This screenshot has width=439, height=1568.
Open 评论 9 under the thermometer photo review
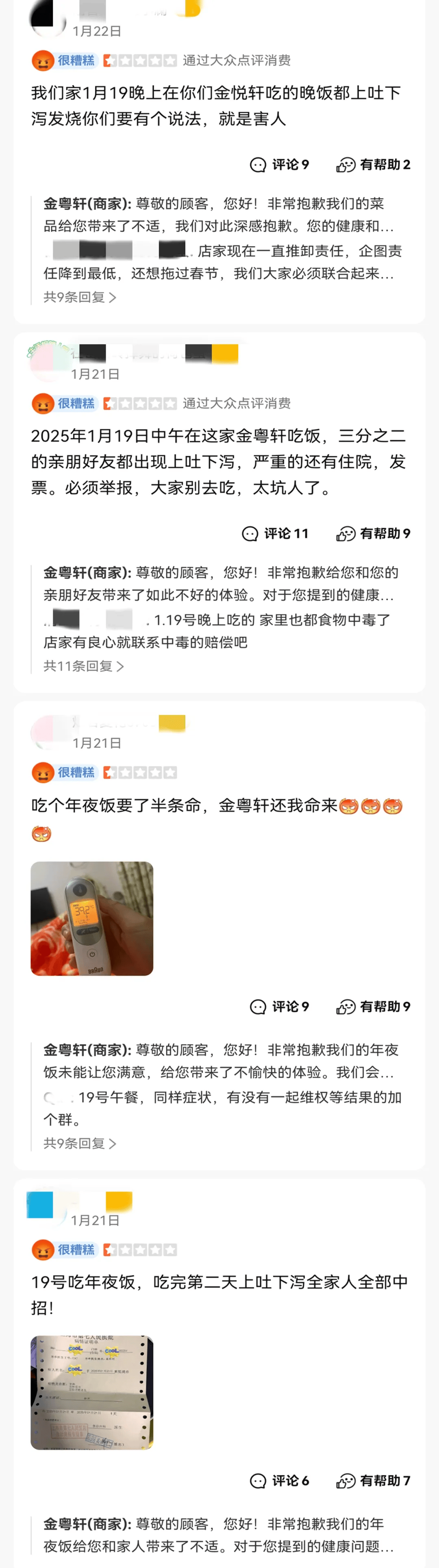tap(280, 1007)
